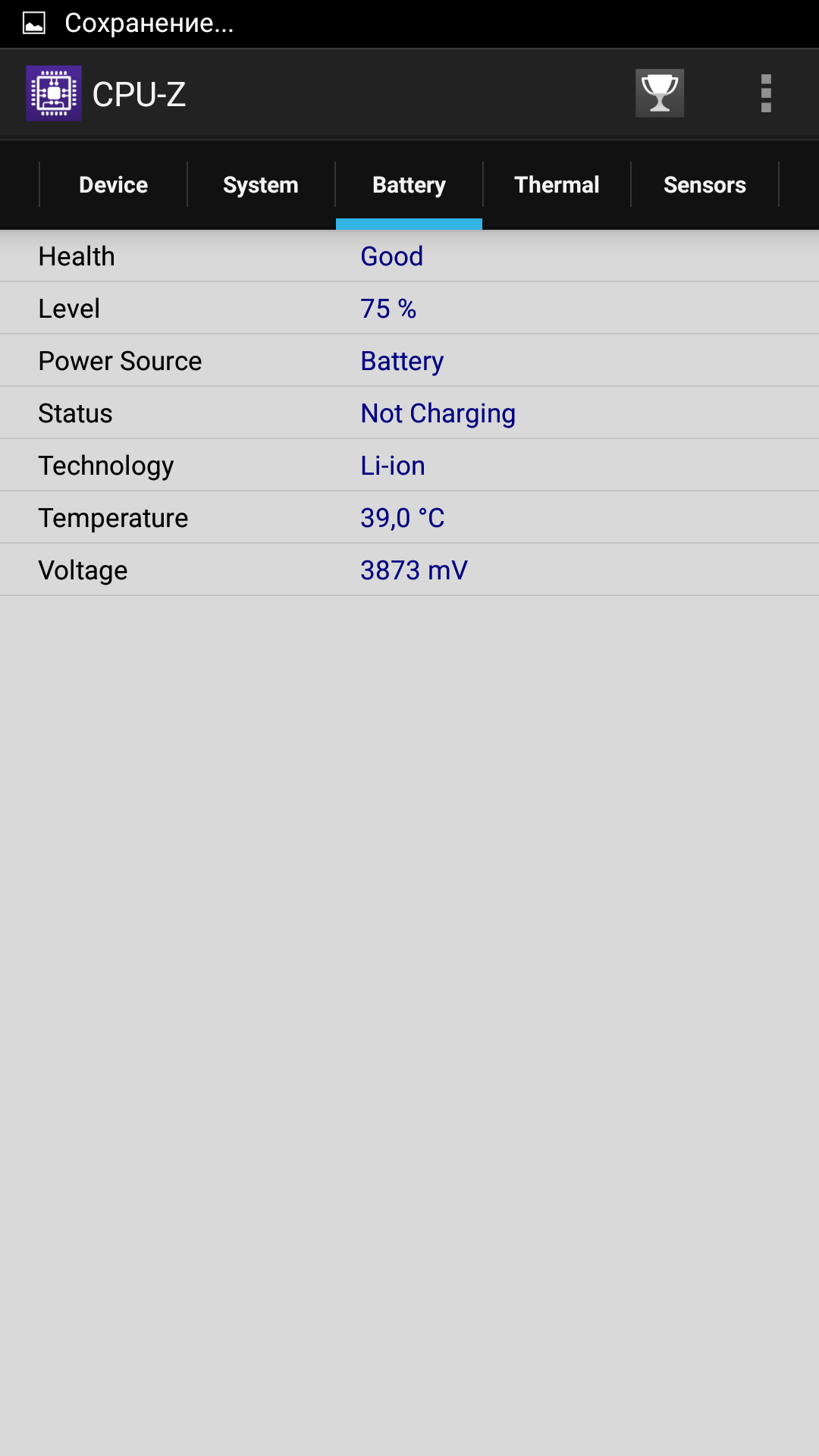Open the Sensors tab
The height and width of the screenshot is (1456, 819).
pos(704,185)
